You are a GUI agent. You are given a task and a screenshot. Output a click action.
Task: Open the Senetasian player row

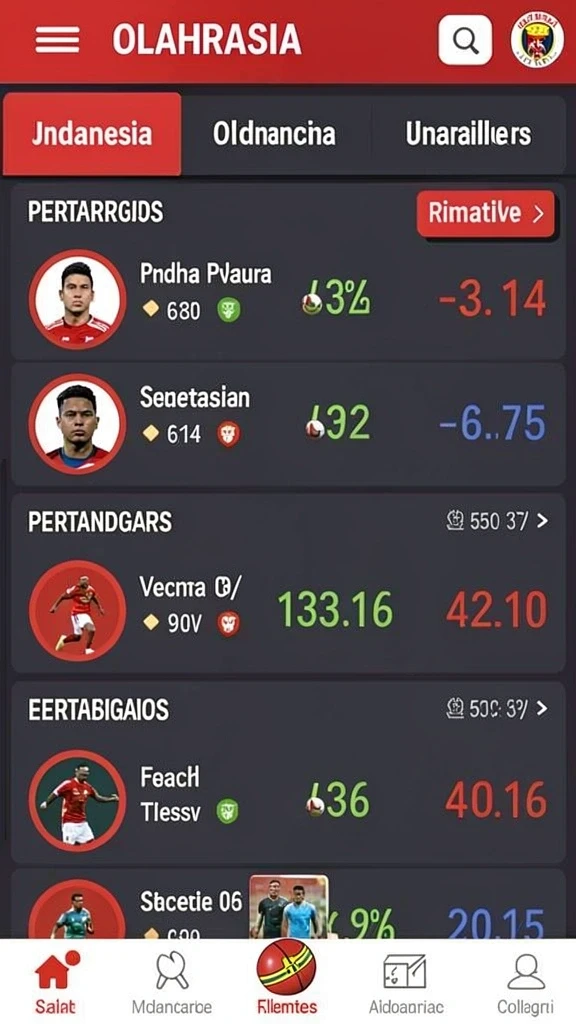click(289, 424)
